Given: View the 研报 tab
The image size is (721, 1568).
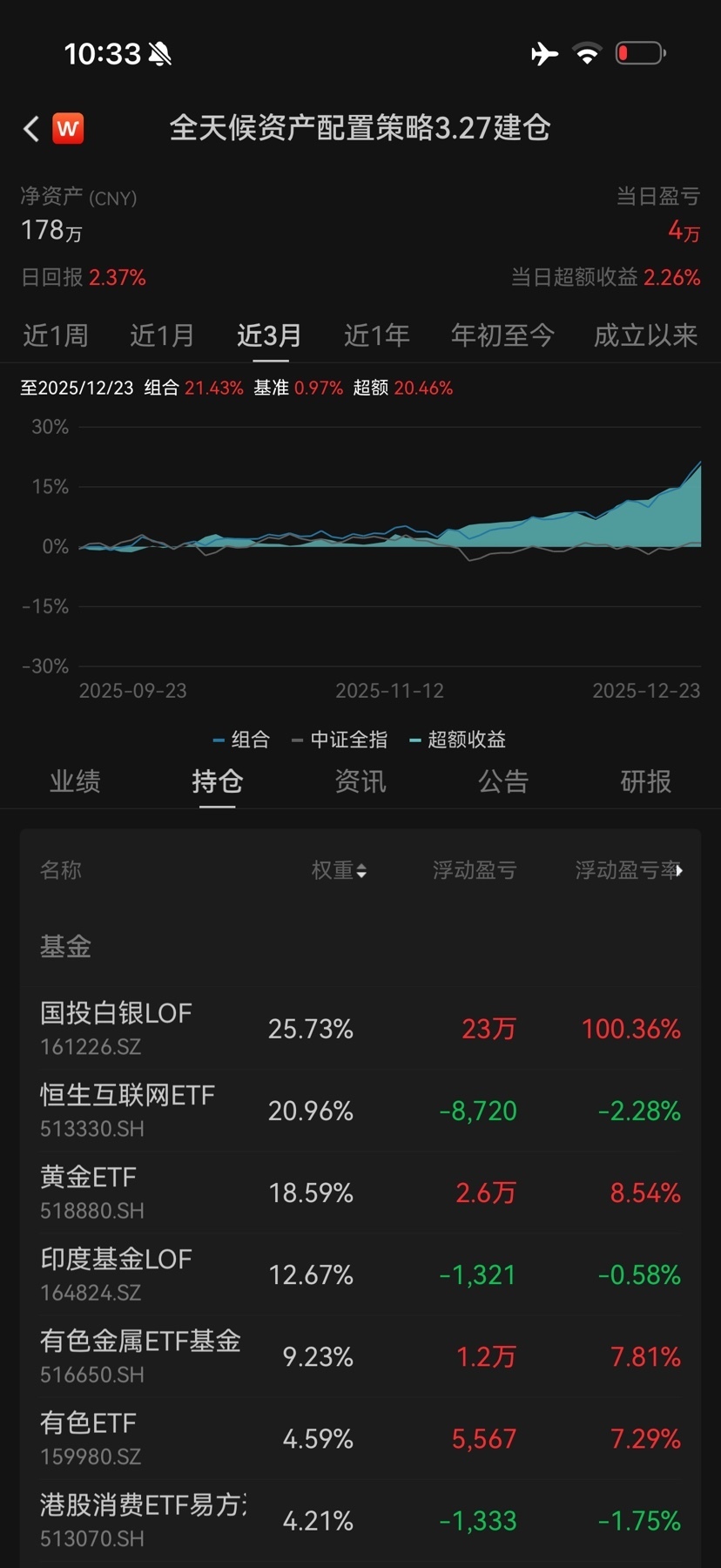Looking at the screenshot, I should point(645,781).
